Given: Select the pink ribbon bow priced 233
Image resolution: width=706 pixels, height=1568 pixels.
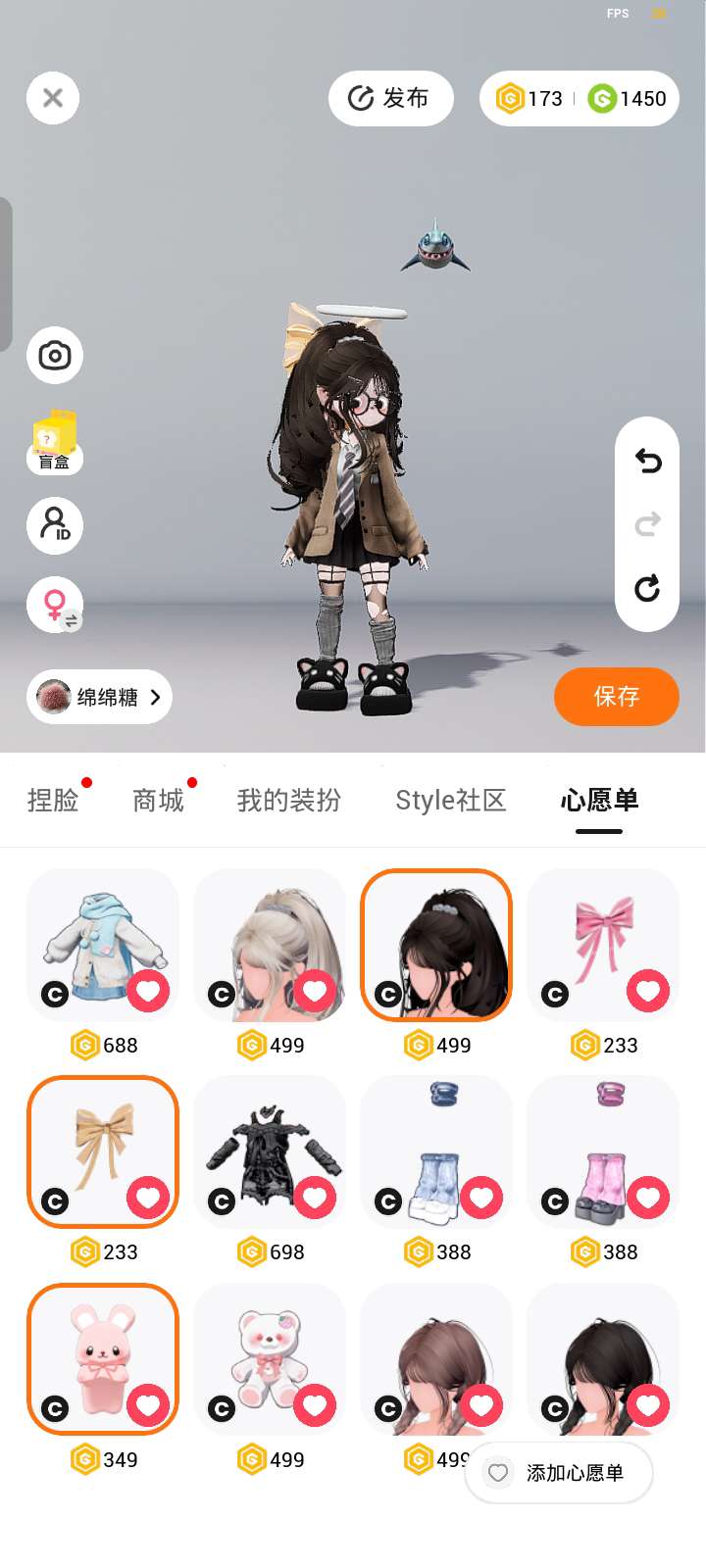Looking at the screenshot, I should coord(603,945).
